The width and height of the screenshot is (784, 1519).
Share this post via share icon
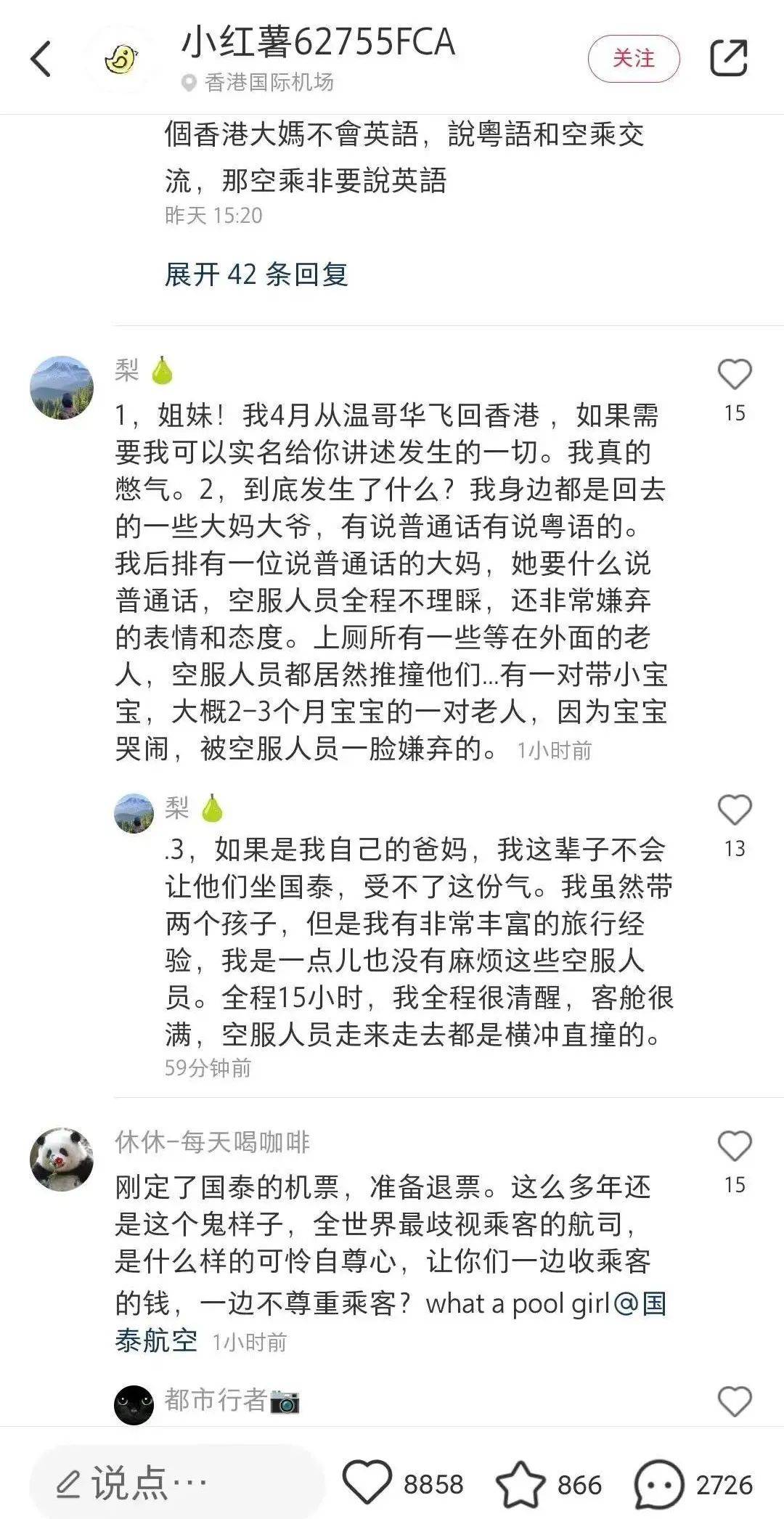tap(728, 58)
